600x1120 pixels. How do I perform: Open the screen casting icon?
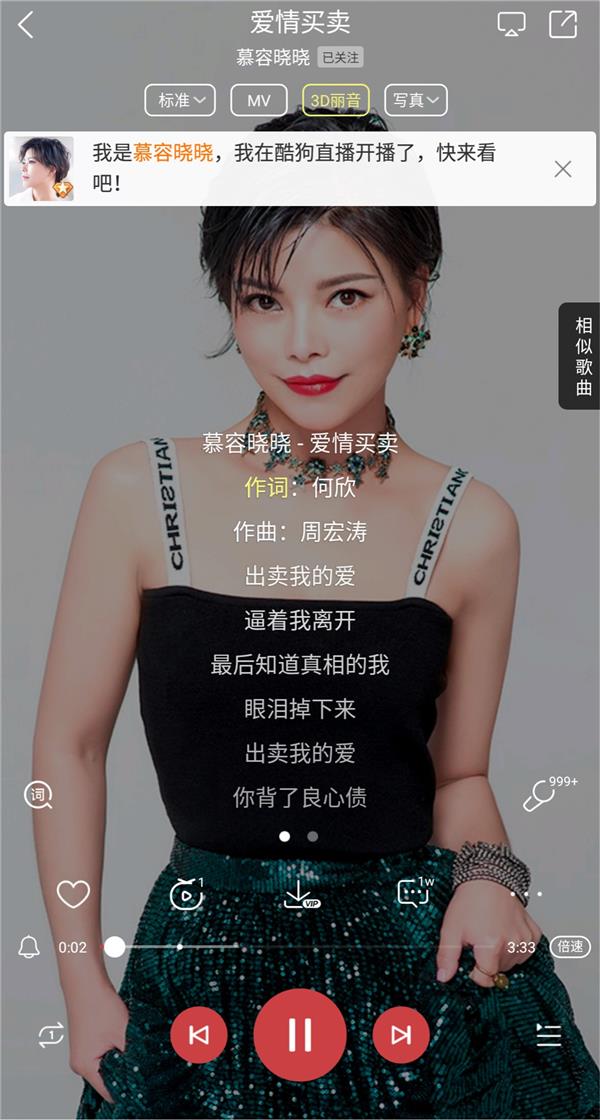pyautogui.click(x=511, y=24)
